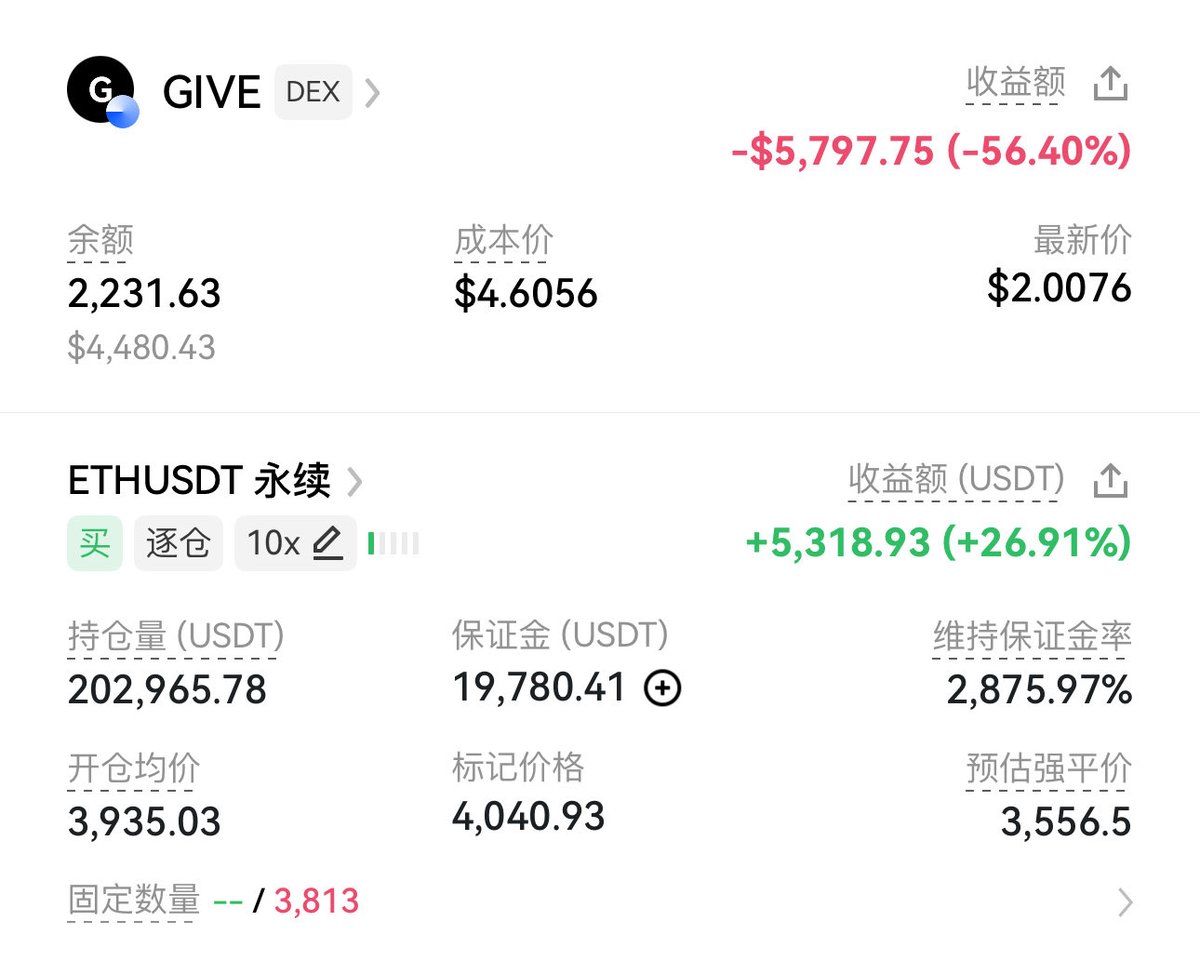Share the GIVE position profit
1200x961 pixels.
point(1110,84)
